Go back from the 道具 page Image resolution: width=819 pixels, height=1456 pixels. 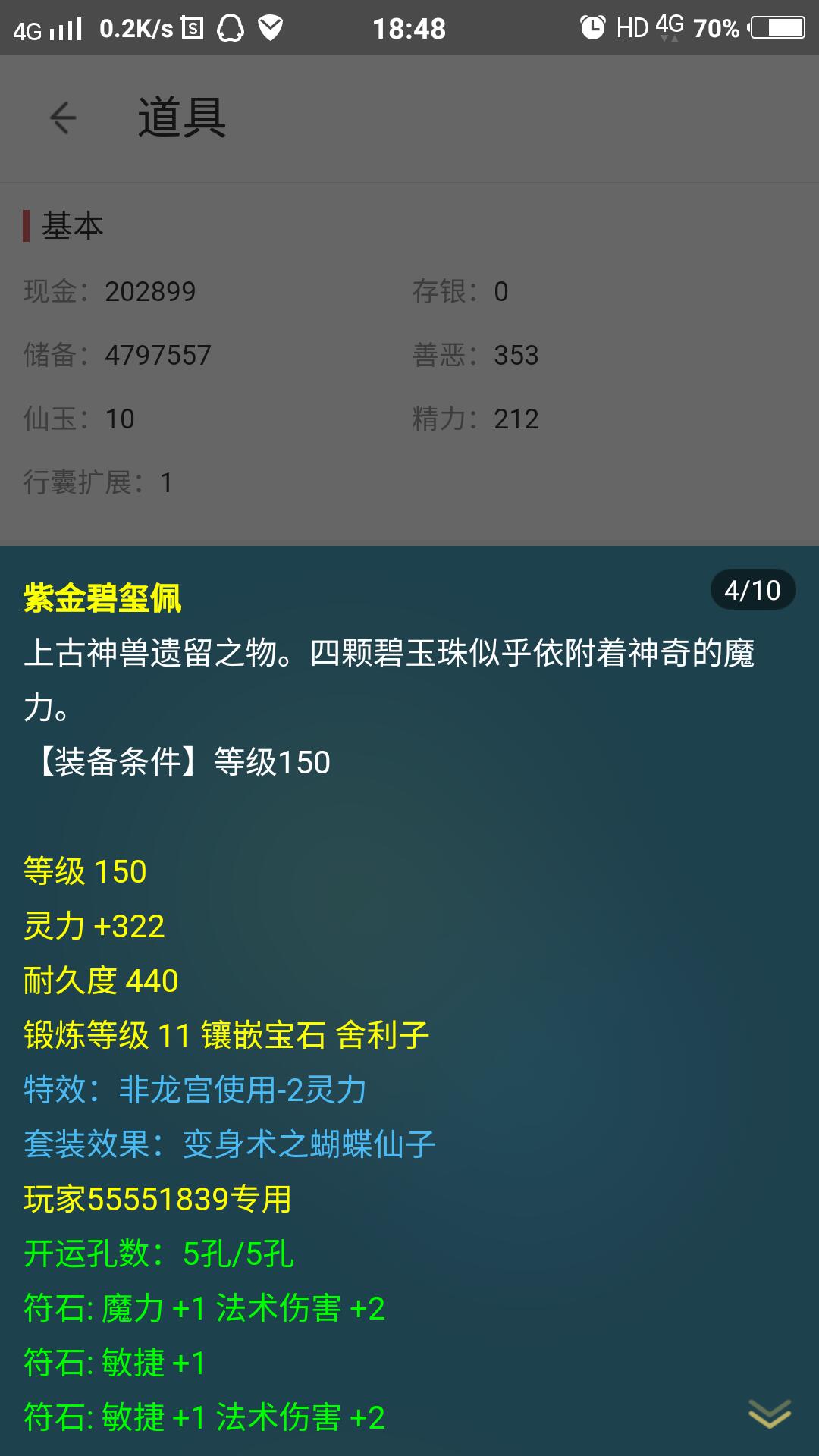[63, 118]
